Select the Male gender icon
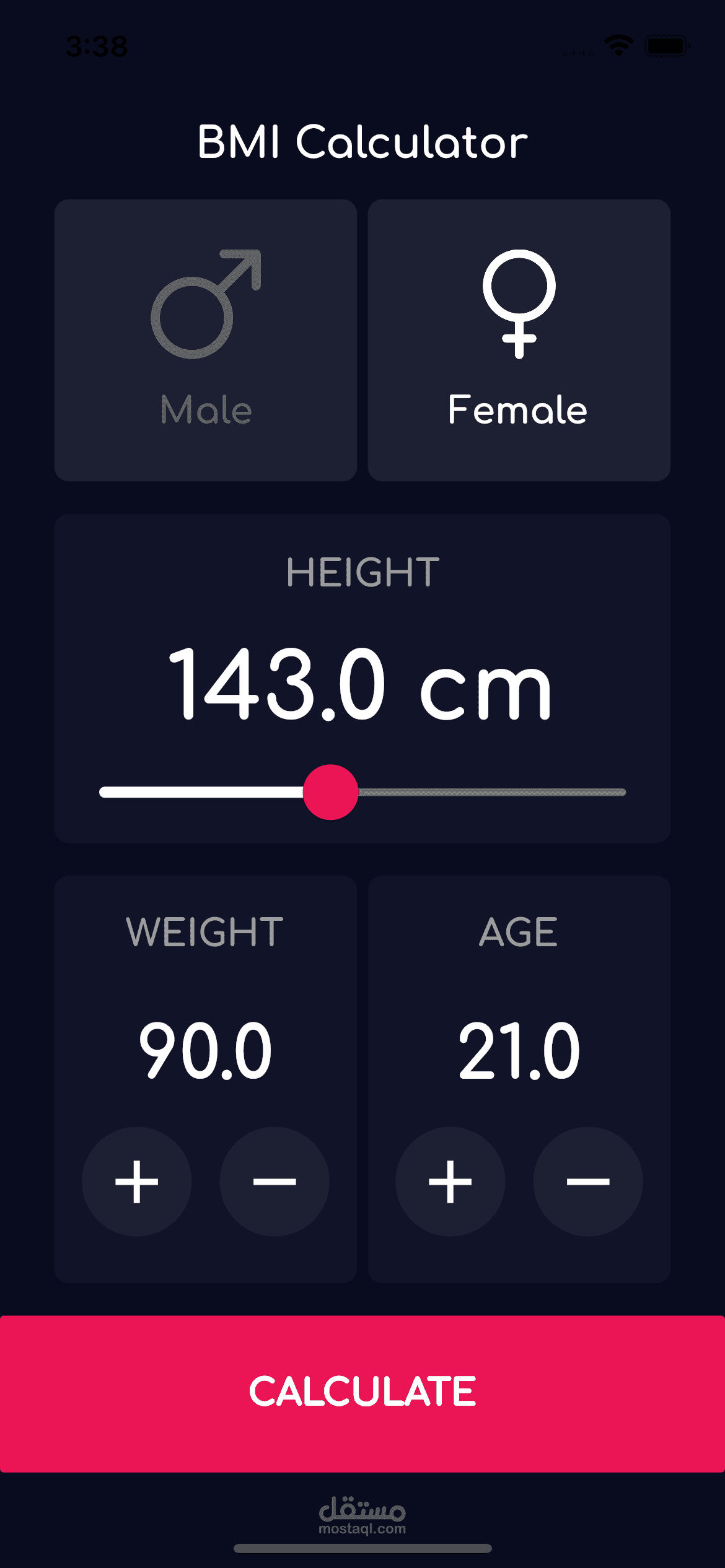Image resolution: width=725 pixels, height=1568 pixels. (207, 310)
